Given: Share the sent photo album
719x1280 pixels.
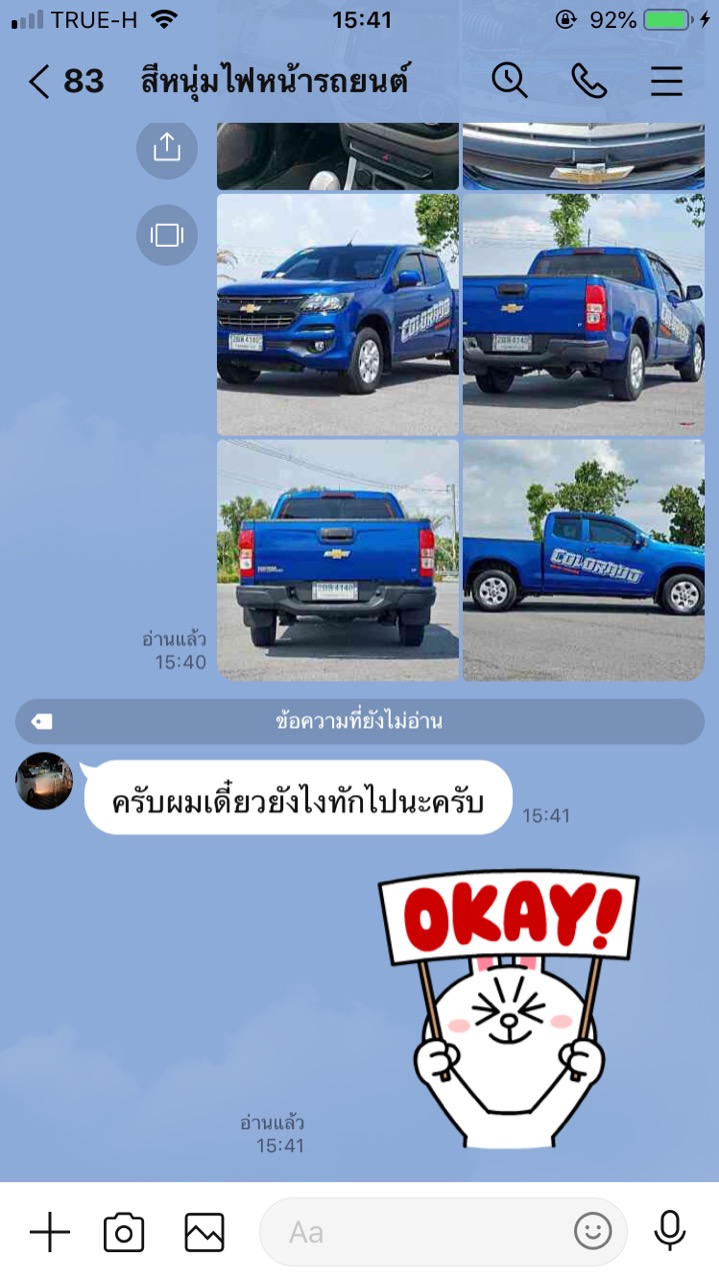Looking at the screenshot, I should pyautogui.click(x=167, y=147).
